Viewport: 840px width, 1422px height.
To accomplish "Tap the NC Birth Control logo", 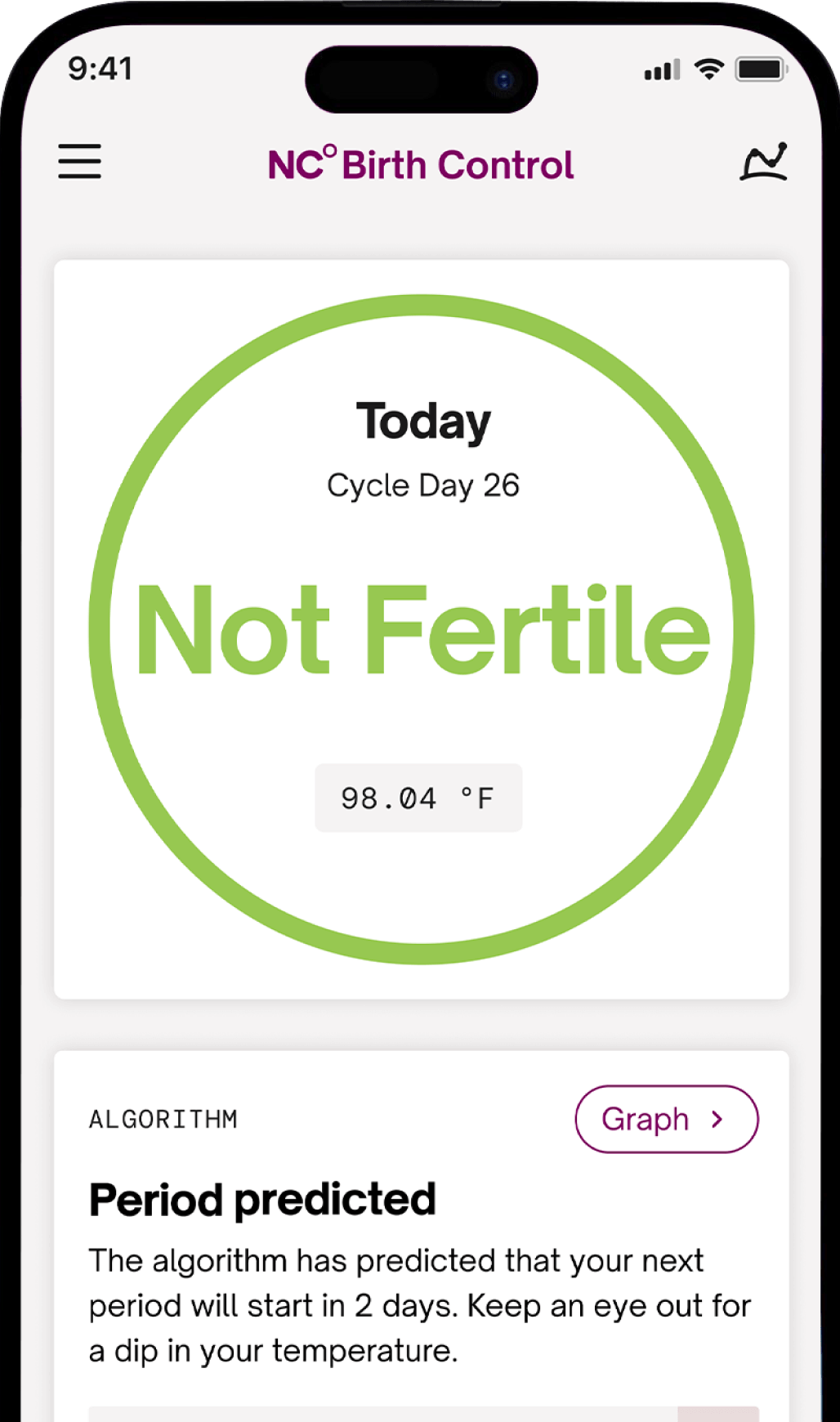I will click(421, 163).
